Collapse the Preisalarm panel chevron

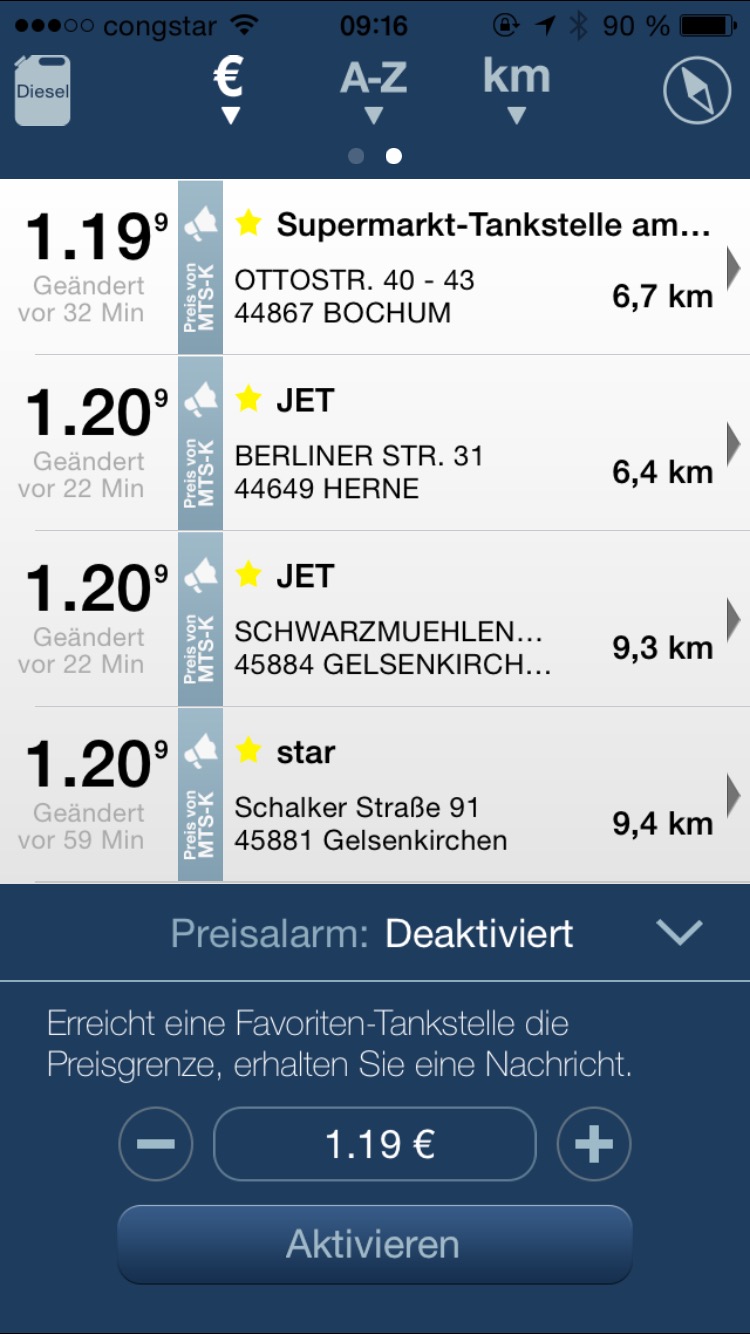tap(679, 933)
